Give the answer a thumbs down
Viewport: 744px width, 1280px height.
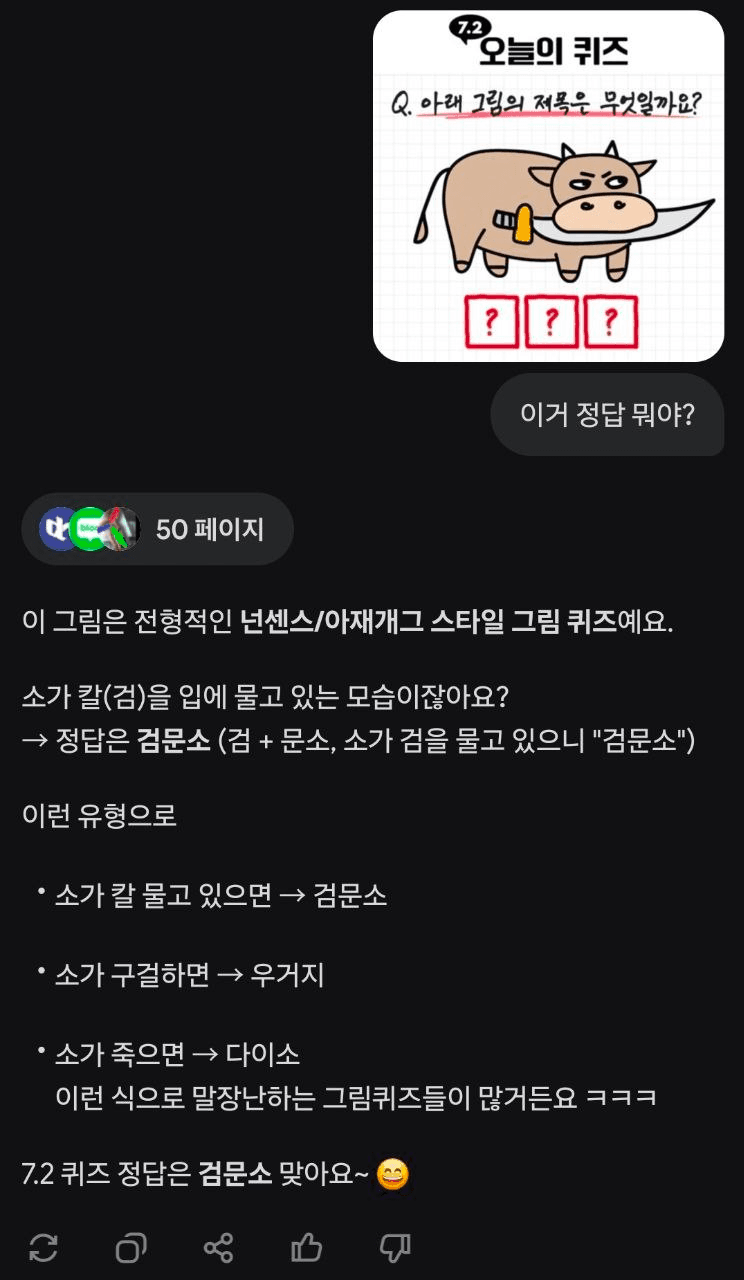[x=395, y=1247]
